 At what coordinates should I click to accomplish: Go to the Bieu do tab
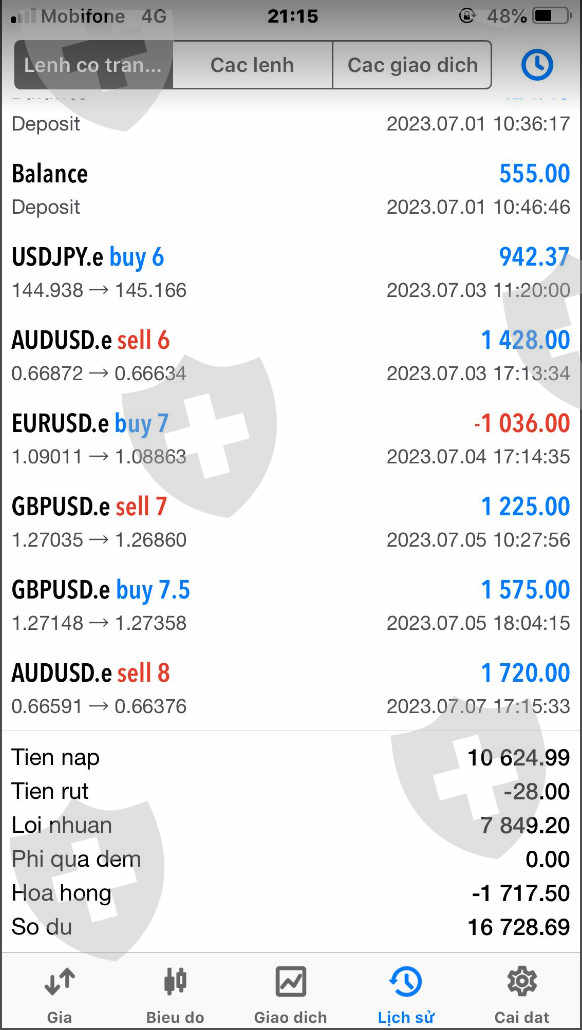pyautogui.click(x=175, y=994)
